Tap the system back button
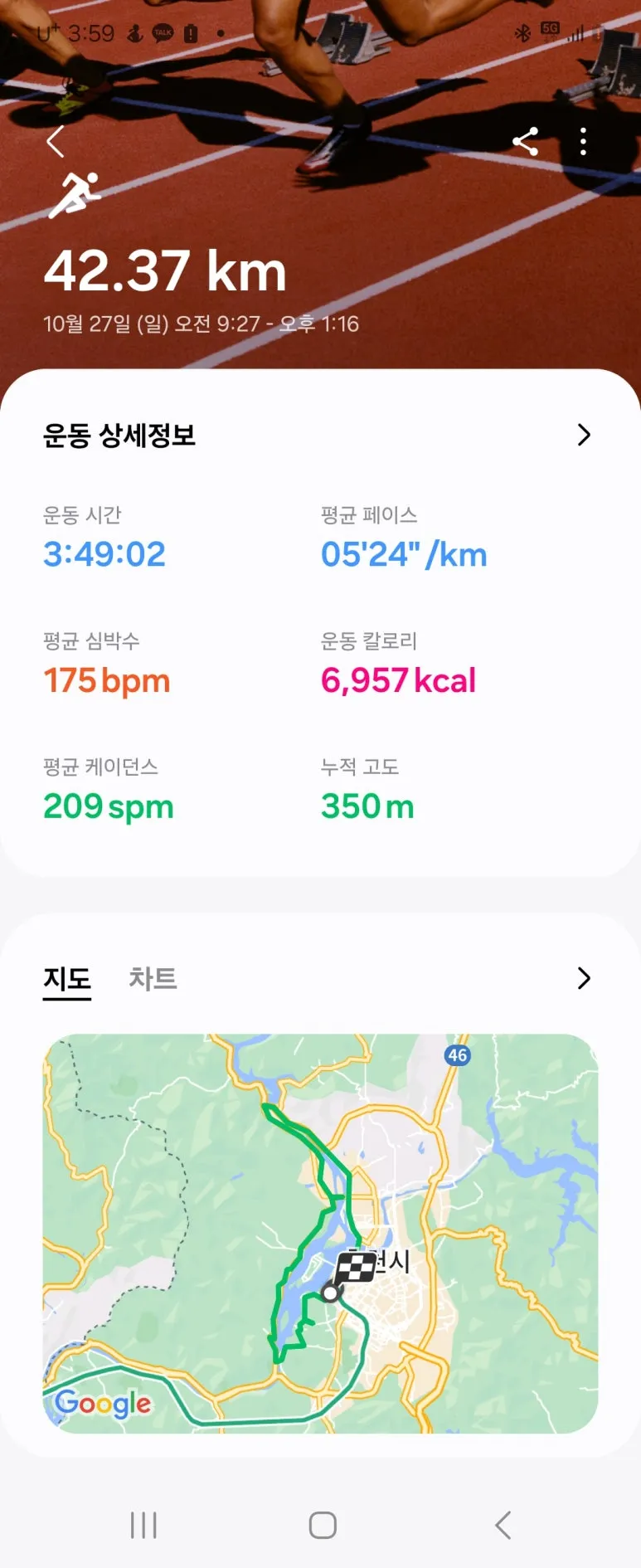 point(503,1525)
